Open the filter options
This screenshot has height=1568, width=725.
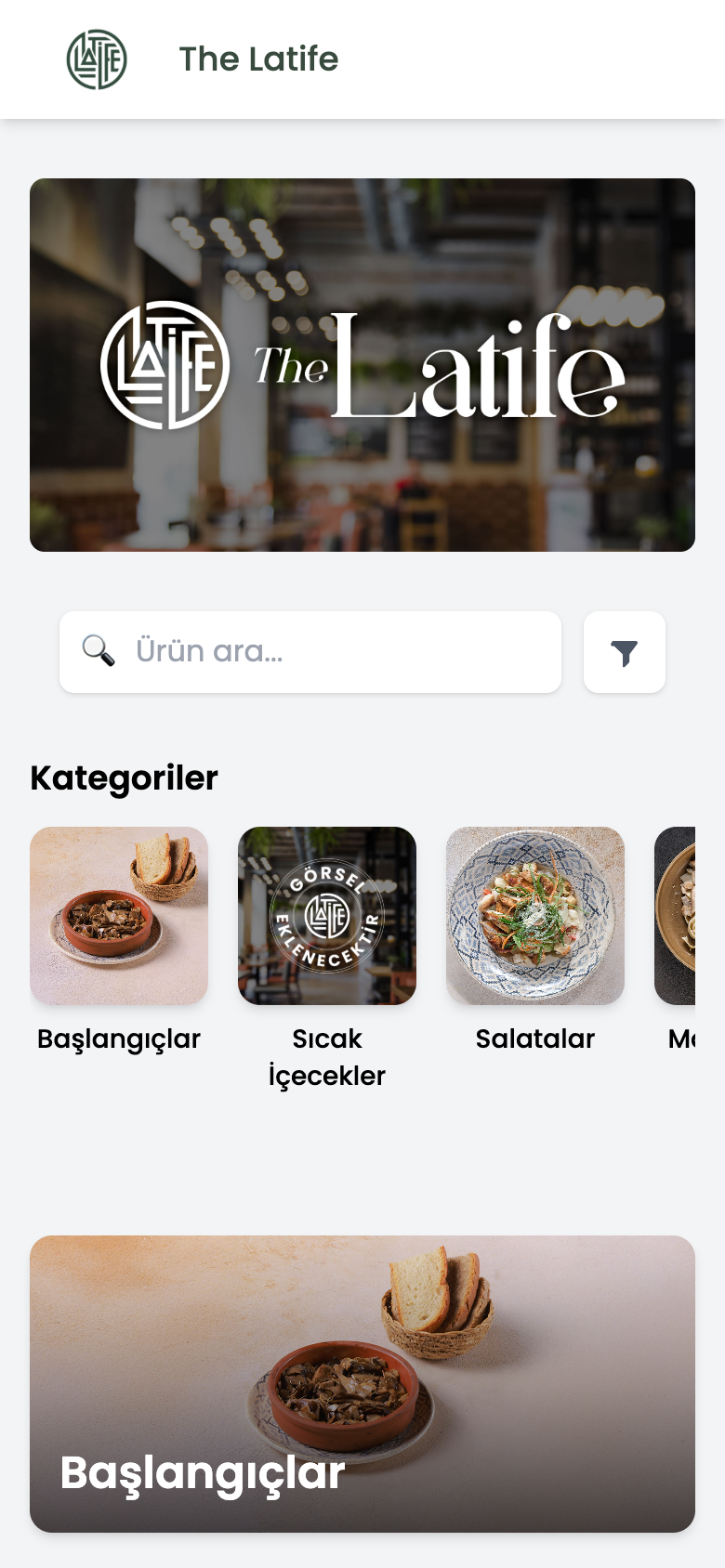point(625,652)
